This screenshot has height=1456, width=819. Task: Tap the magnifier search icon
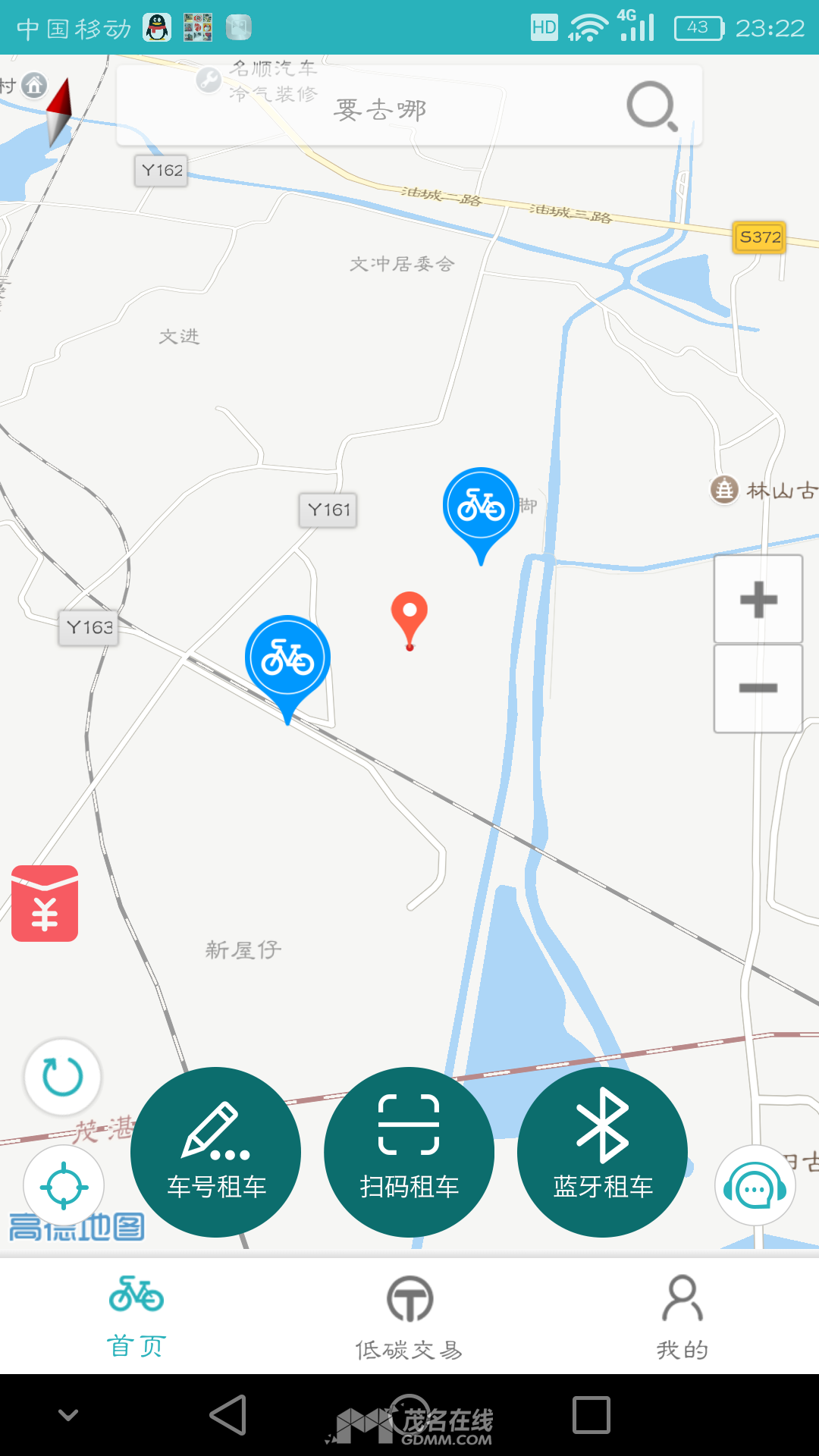tap(651, 106)
